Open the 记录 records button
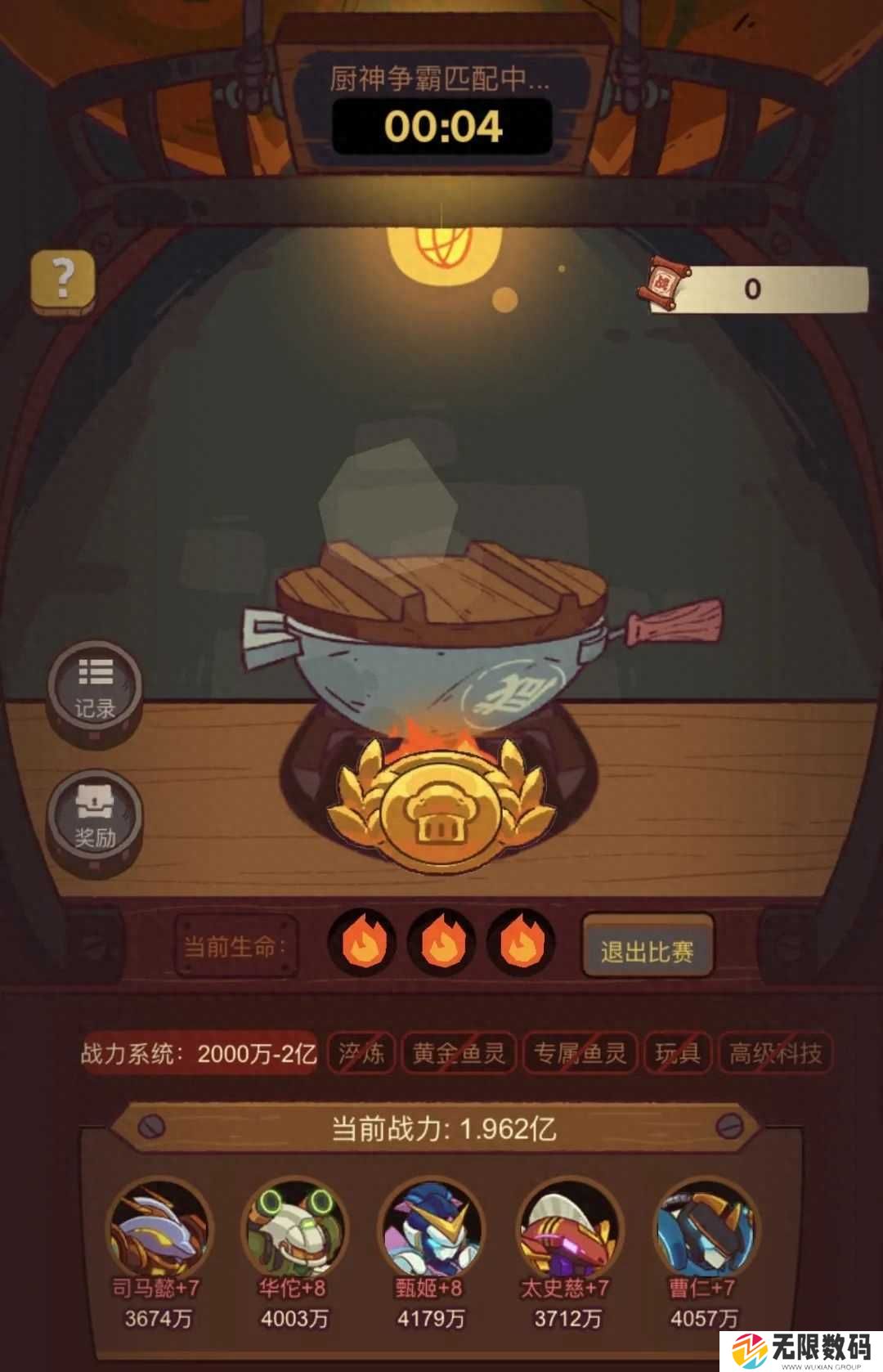883x1372 pixels. (95, 689)
